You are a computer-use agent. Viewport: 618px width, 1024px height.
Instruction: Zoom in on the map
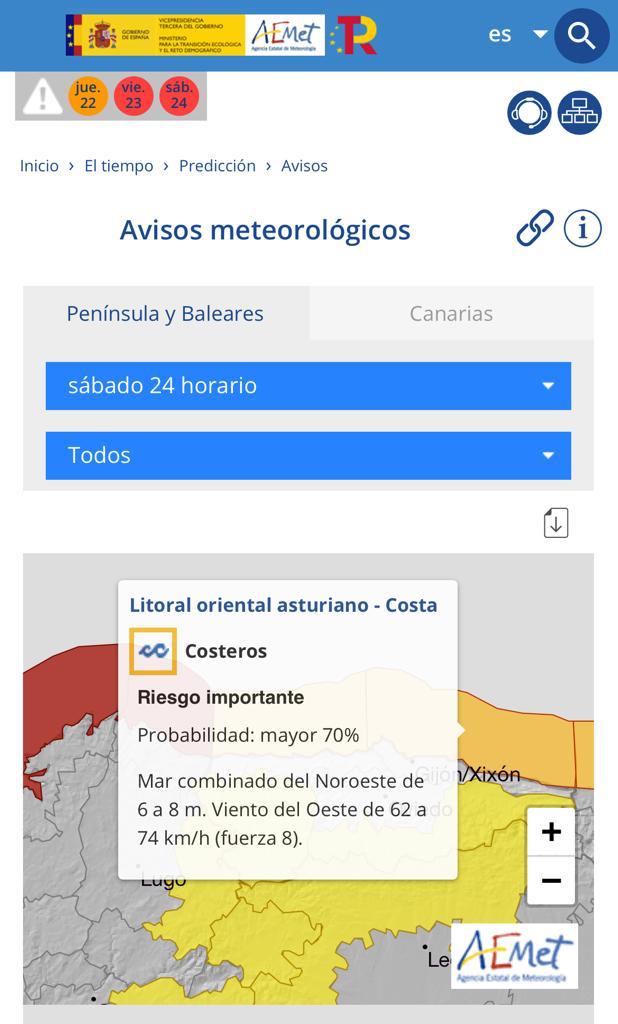[551, 831]
